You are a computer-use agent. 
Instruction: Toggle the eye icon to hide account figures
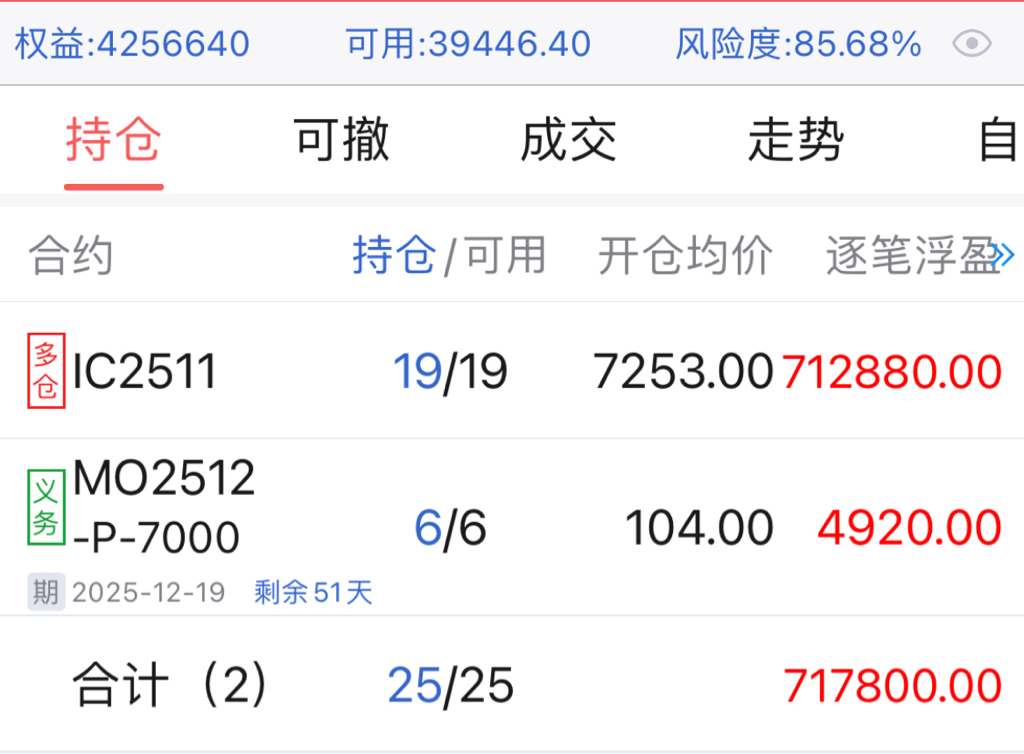click(972, 44)
